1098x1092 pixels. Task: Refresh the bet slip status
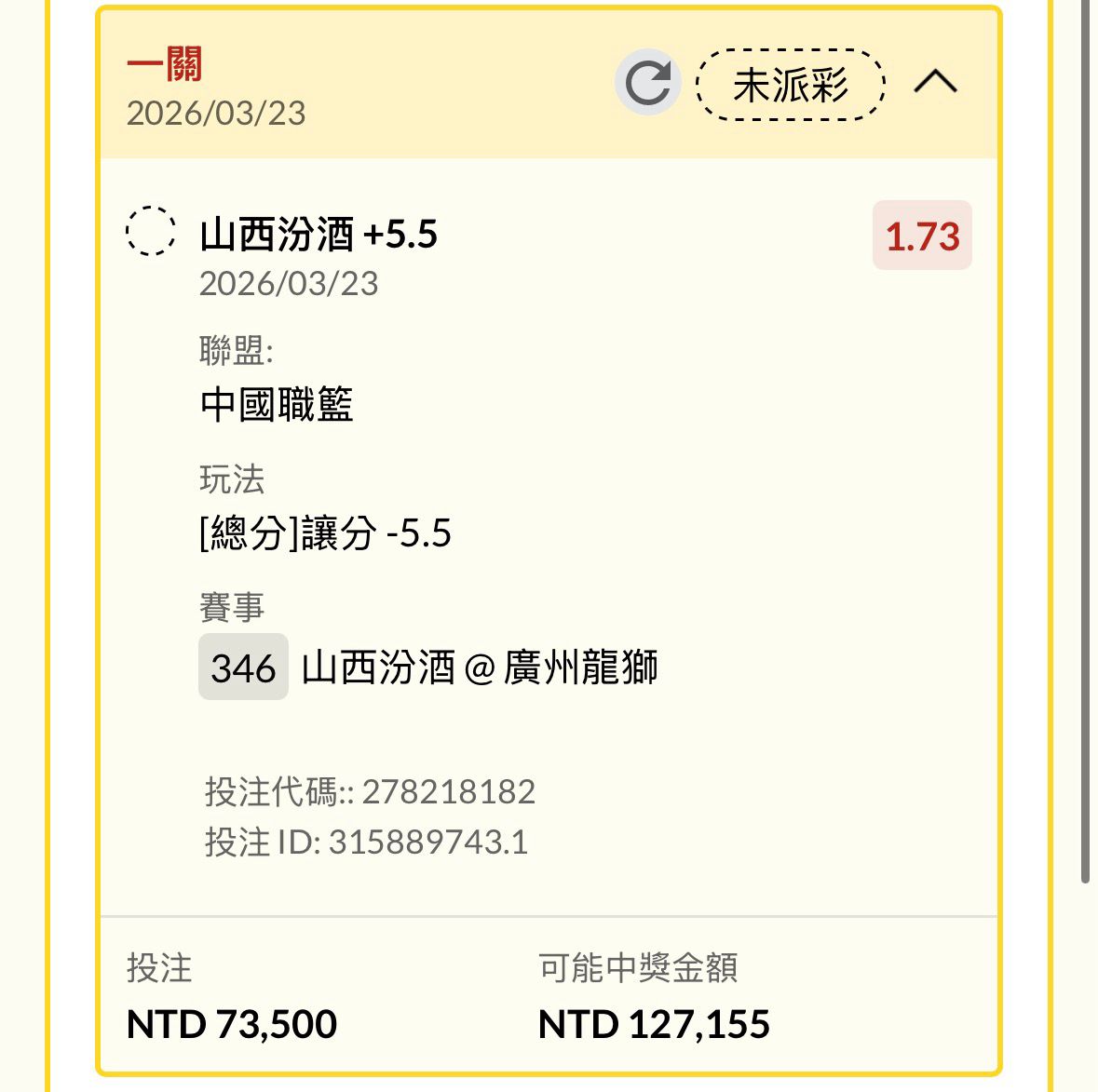648,83
